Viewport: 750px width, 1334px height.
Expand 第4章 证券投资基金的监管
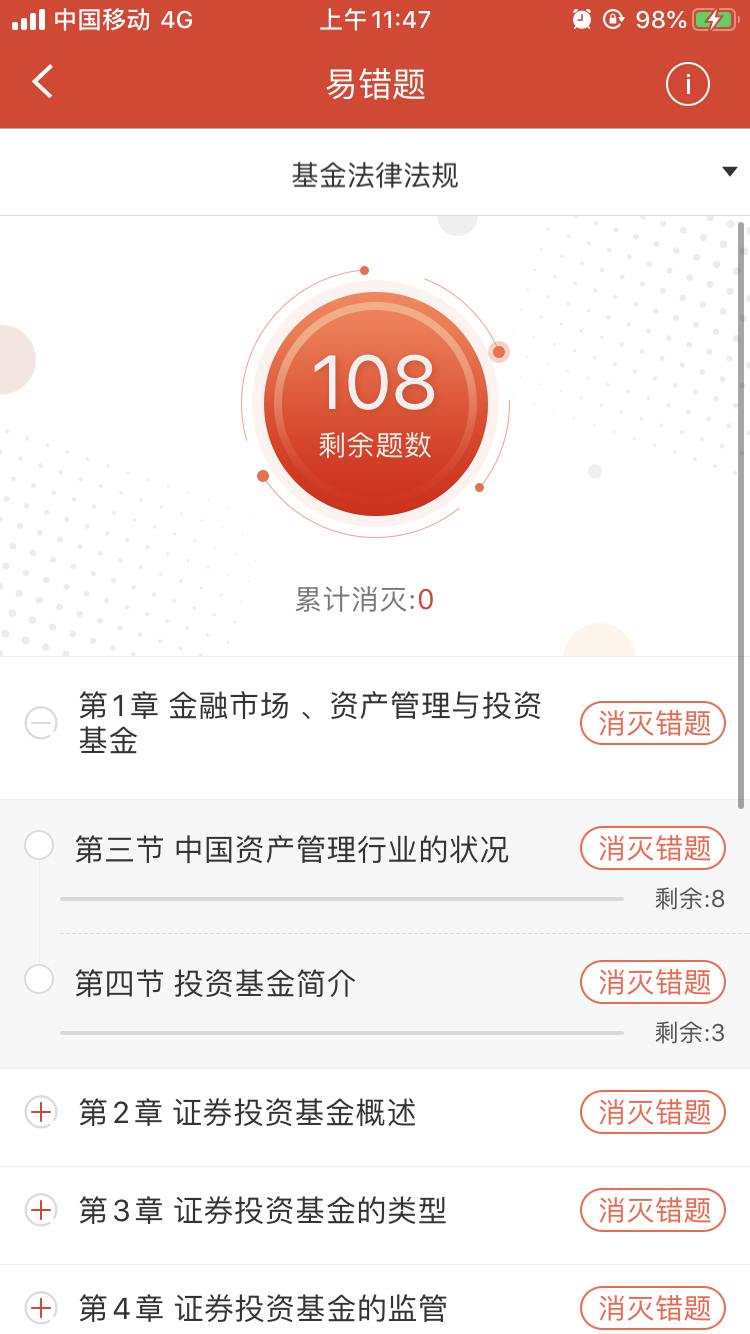click(x=41, y=1307)
